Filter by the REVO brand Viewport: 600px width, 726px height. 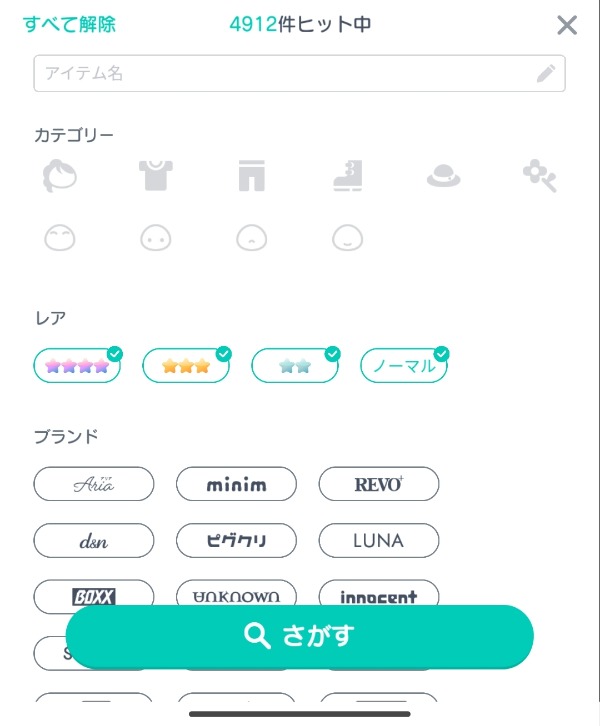pos(379,485)
